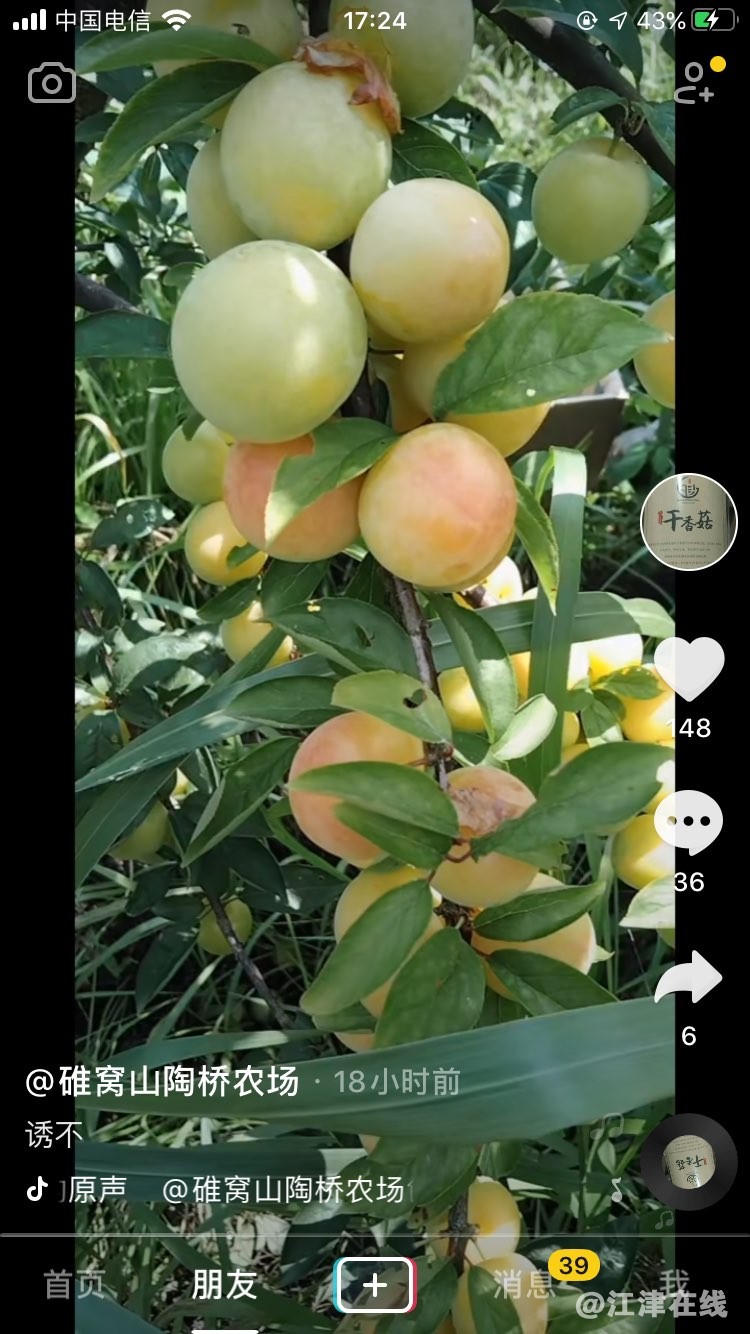Open the spinning music disc

[x=689, y=1161]
